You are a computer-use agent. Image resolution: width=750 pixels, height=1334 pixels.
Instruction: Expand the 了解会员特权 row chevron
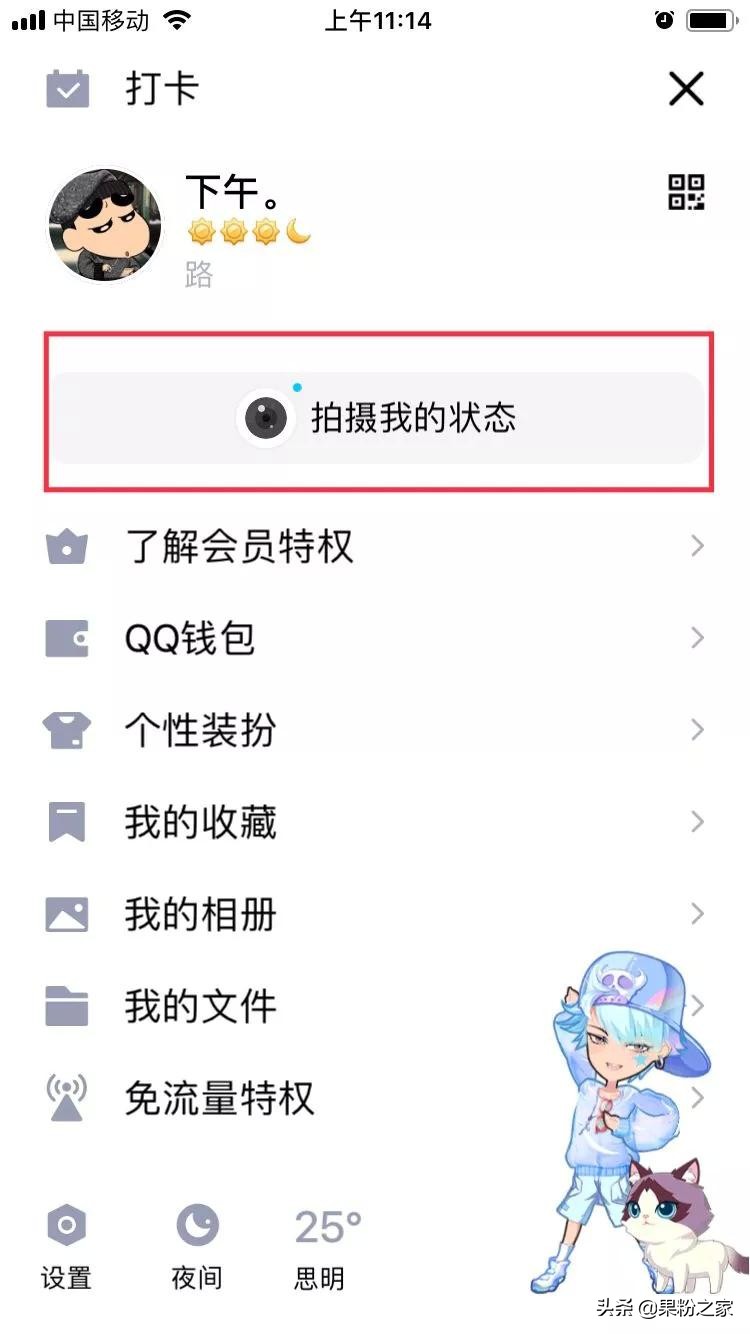click(x=697, y=545)
